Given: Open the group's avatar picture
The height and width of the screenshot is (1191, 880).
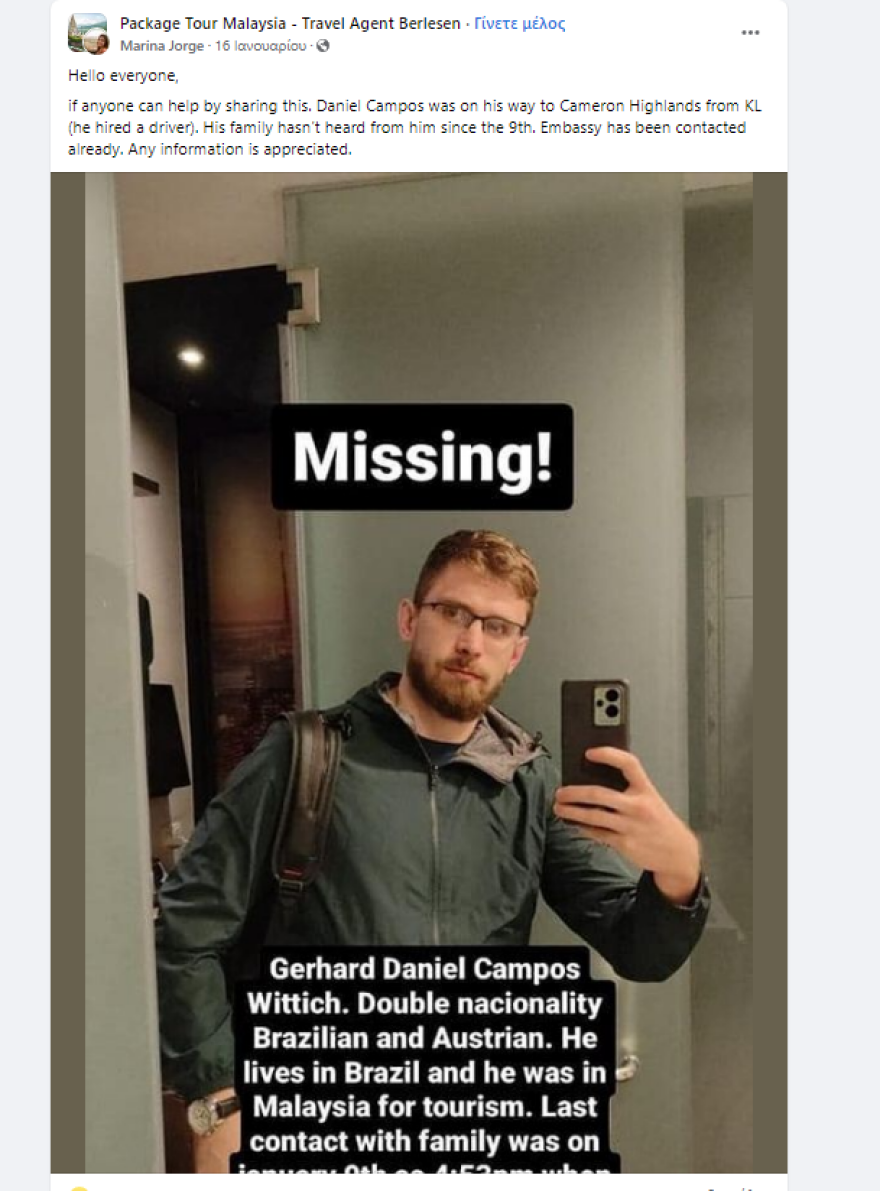Looking at the screenshot, I should click(87, 33).
